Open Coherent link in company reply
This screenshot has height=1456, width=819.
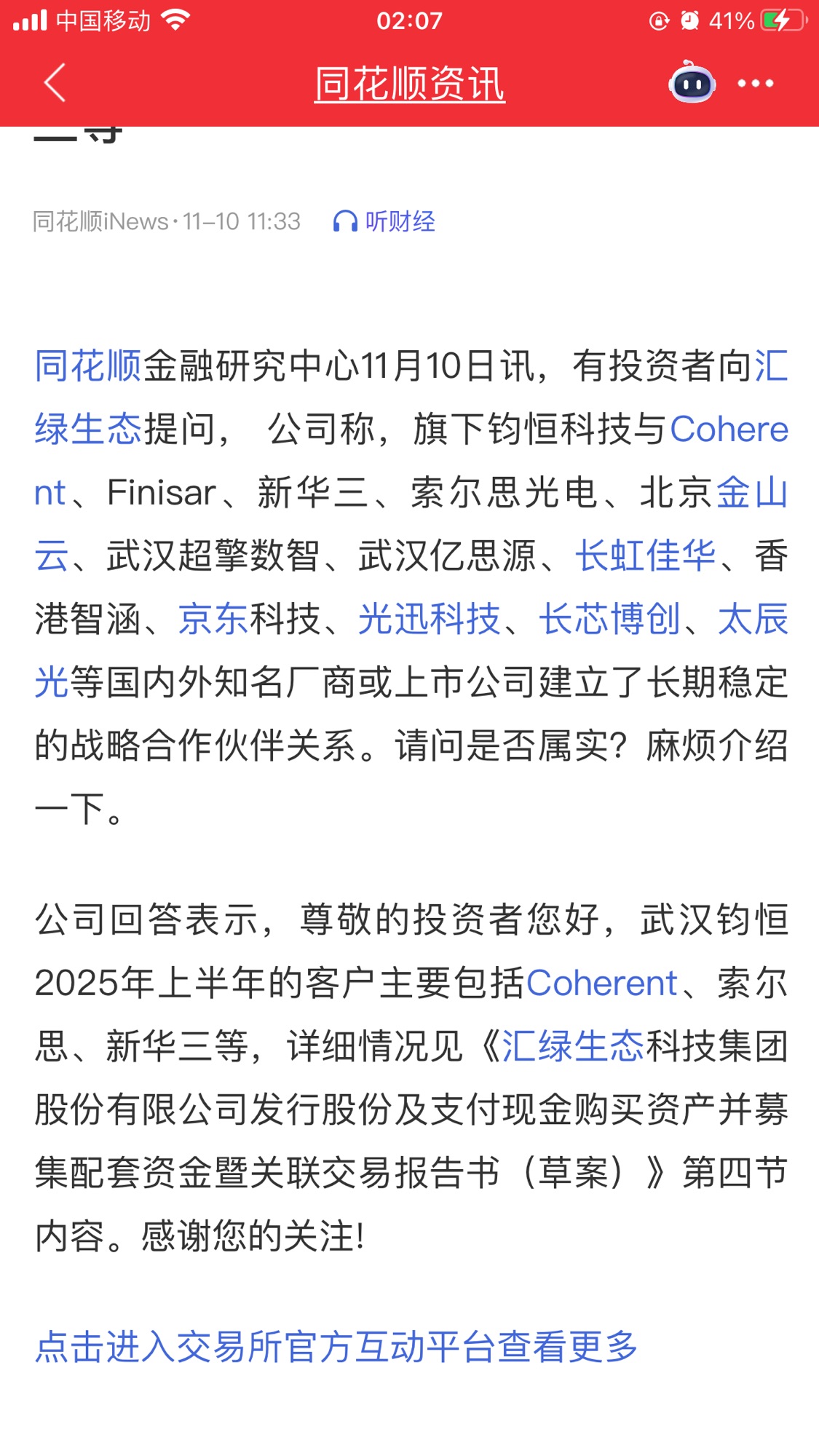click(x=601, y=984)
